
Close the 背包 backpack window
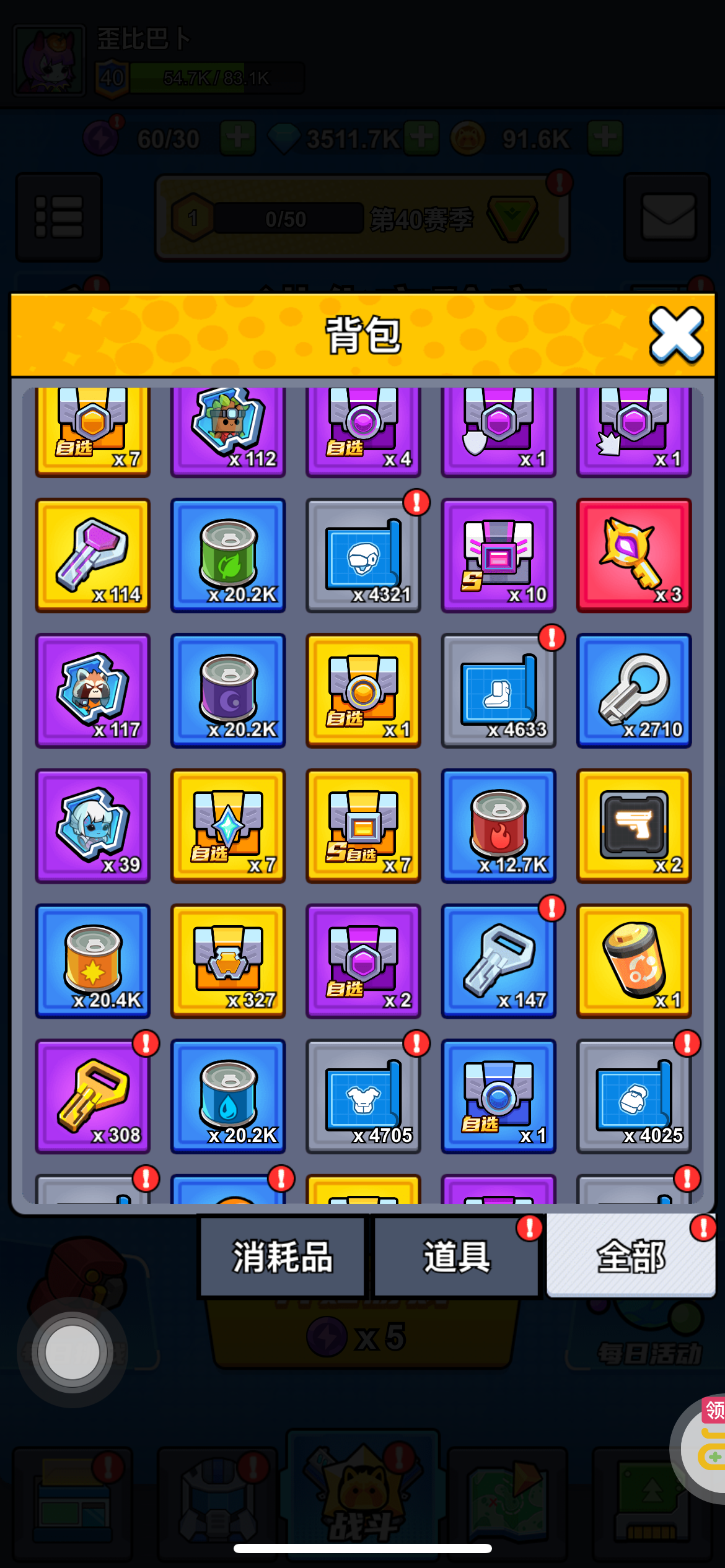[x=676, y=335]
